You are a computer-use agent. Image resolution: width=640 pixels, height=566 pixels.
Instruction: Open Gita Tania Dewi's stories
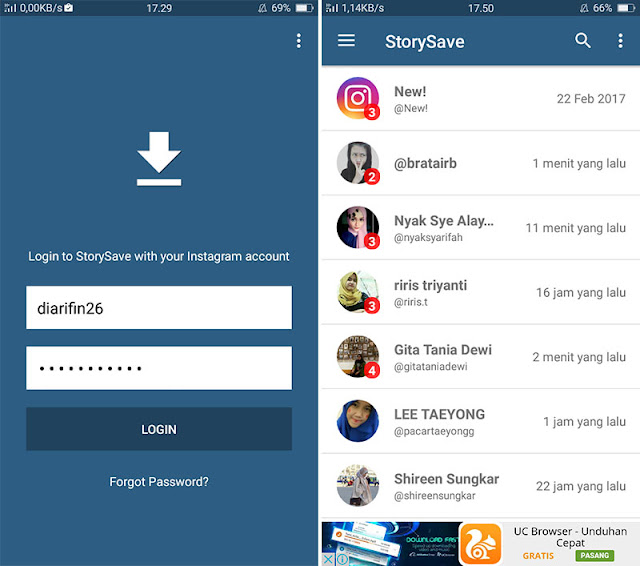coord(480,357)
